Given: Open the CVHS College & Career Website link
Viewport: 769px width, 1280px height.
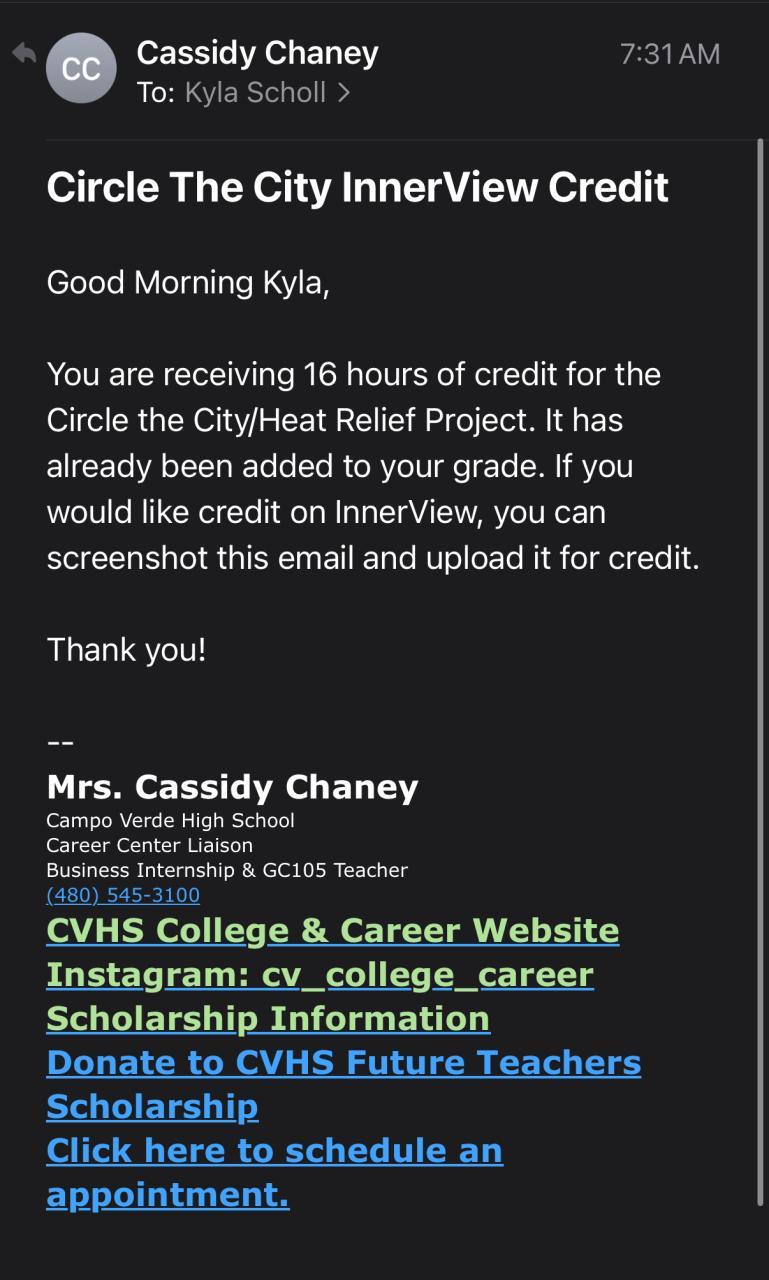Looking at the screenshot, I should 332,930.
